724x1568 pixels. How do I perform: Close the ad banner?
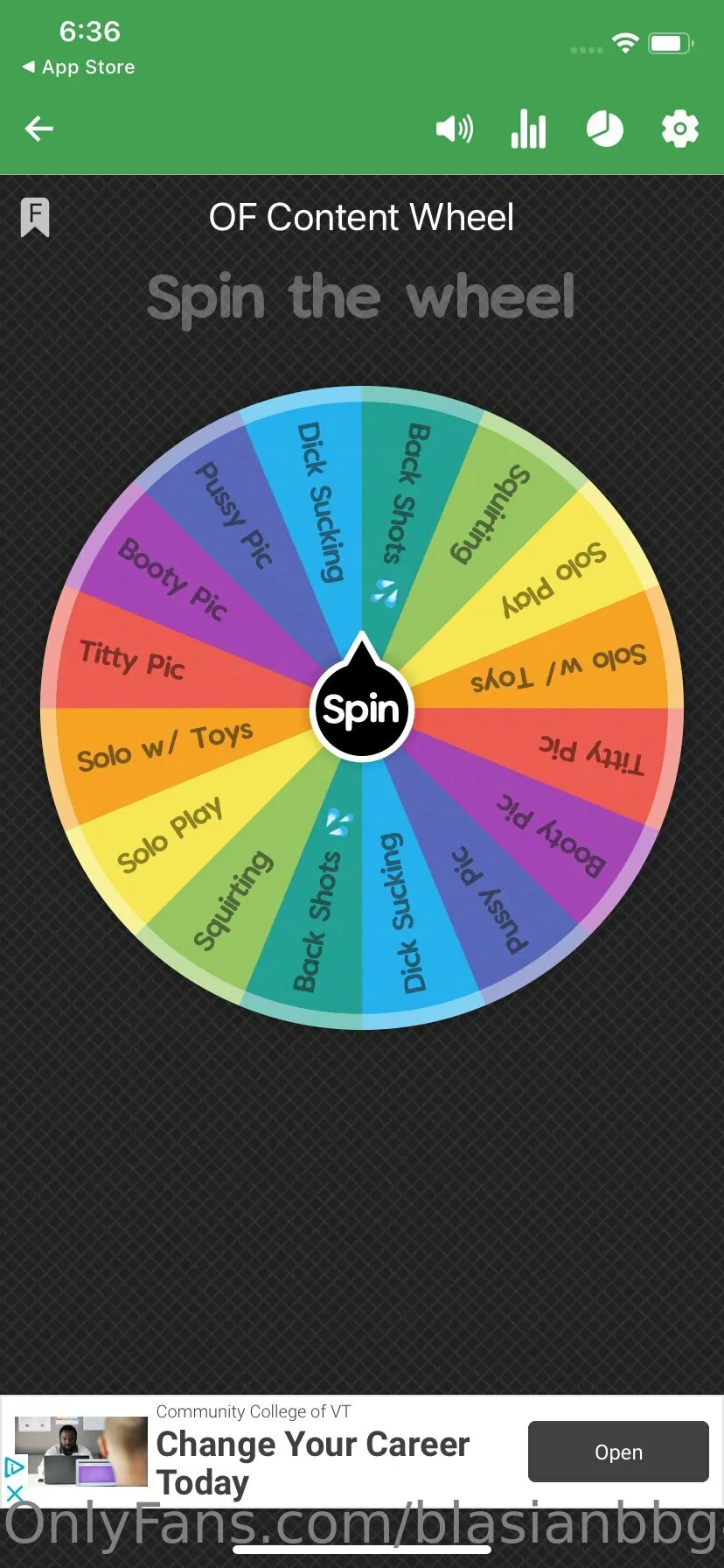[x=14, y=1493]
